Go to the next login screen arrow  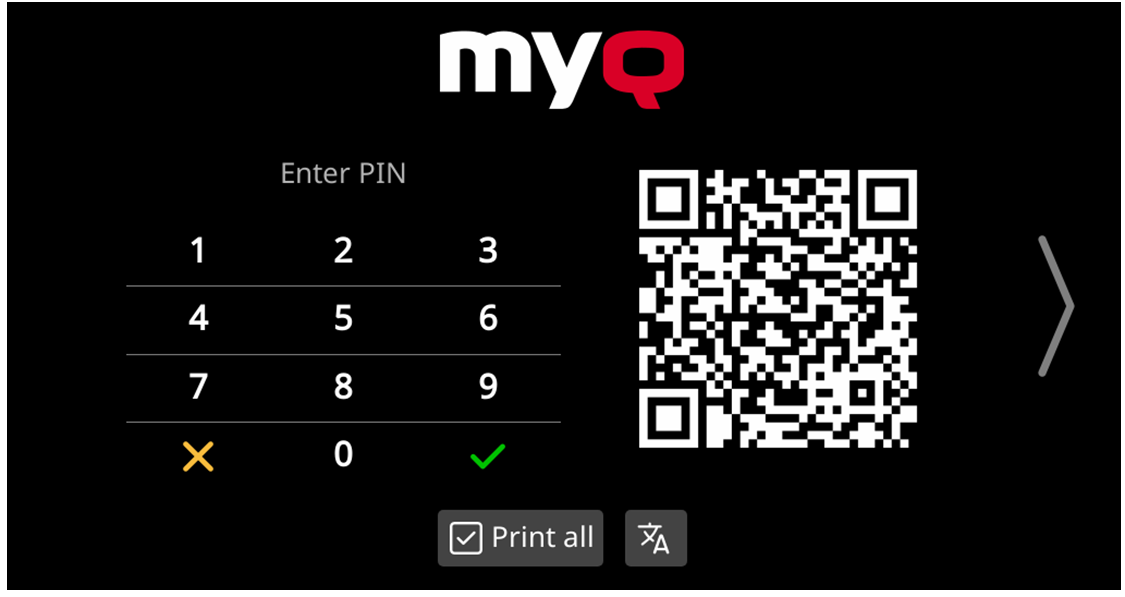click(x=1055, y=306)
